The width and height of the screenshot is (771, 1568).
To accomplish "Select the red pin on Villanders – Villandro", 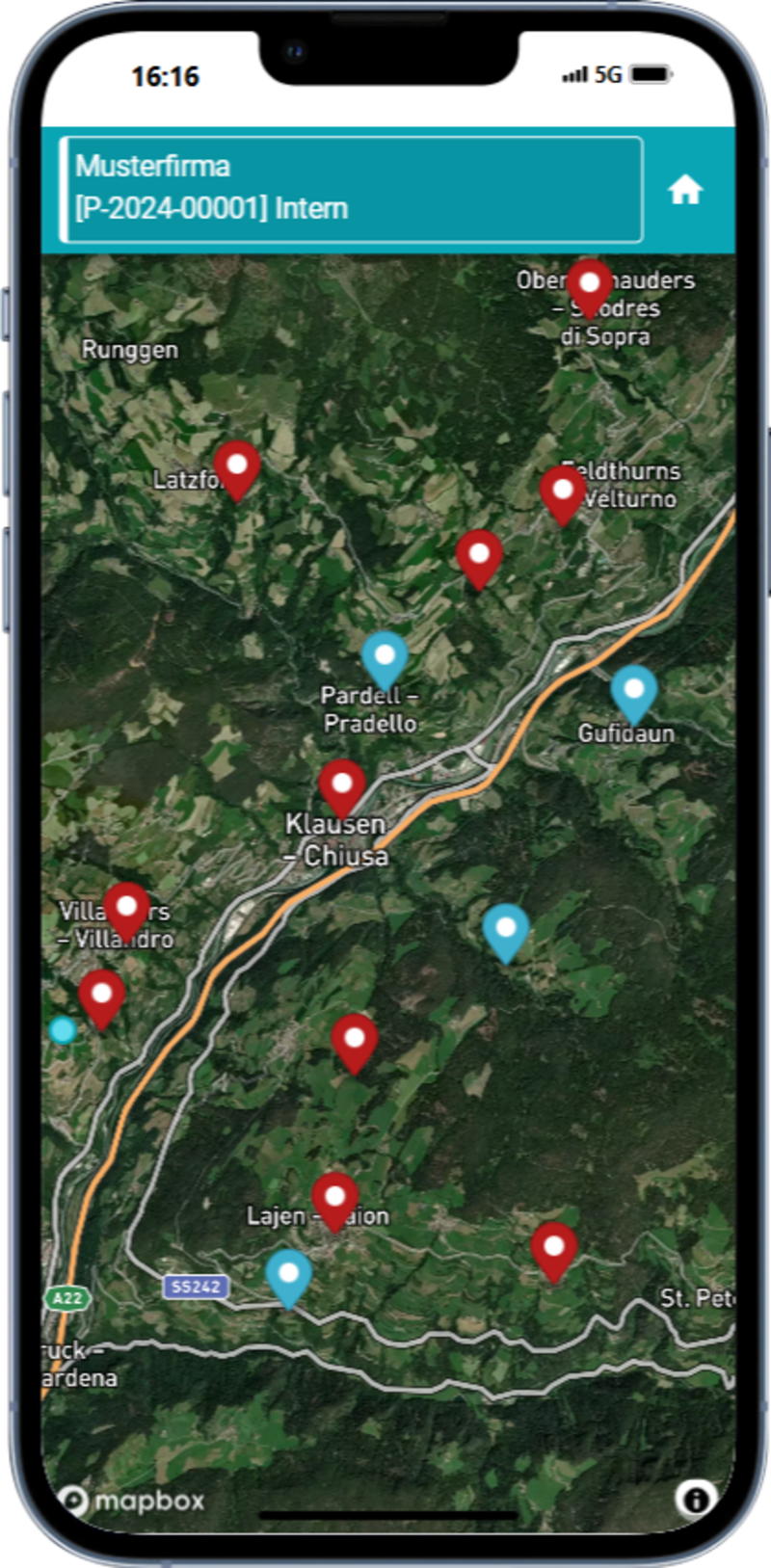I will (126, 906).
